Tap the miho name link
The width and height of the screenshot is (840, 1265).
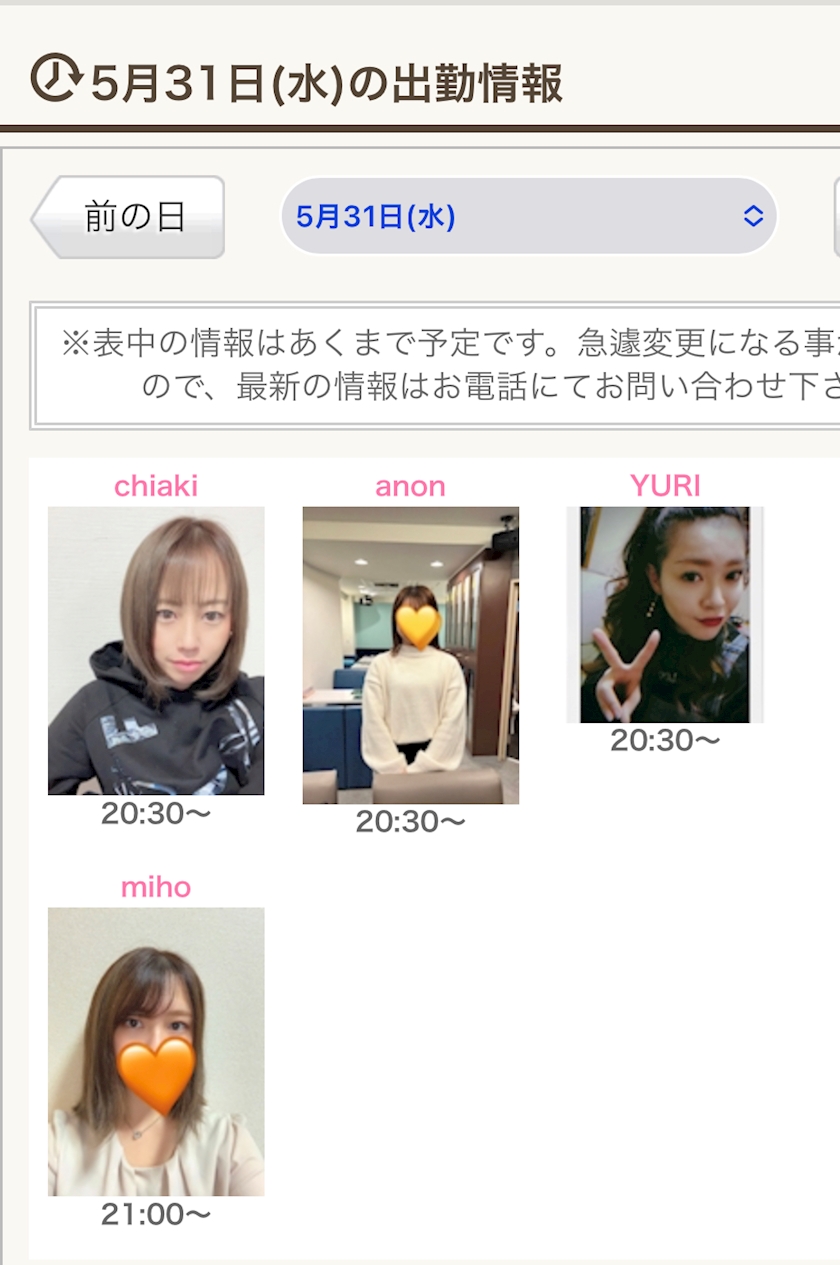(156, 887)
